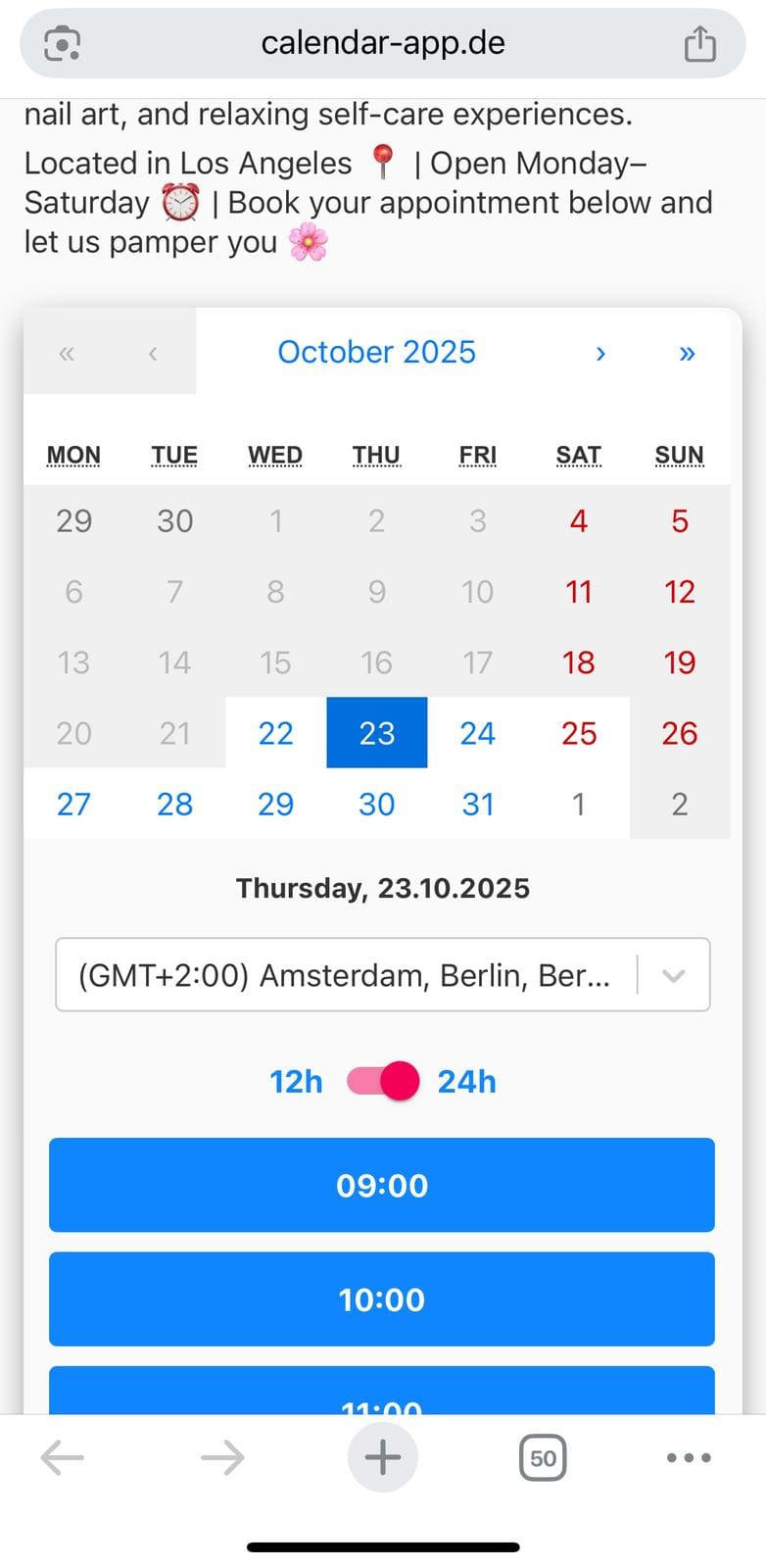Toggle the 12h/24h time format switch

point(383,1081)
